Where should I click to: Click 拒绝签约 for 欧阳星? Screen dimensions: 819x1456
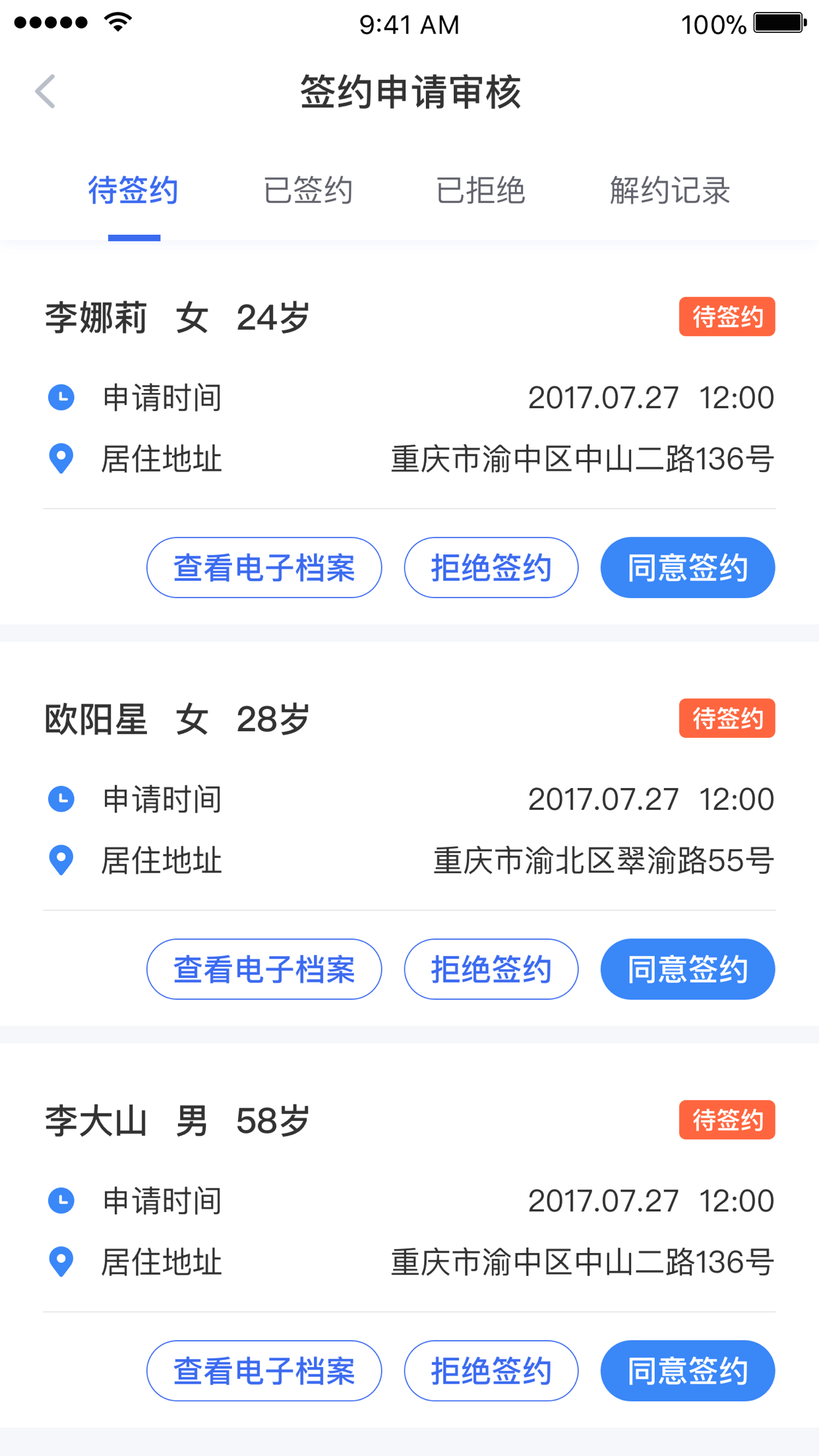tap(491, 969)
